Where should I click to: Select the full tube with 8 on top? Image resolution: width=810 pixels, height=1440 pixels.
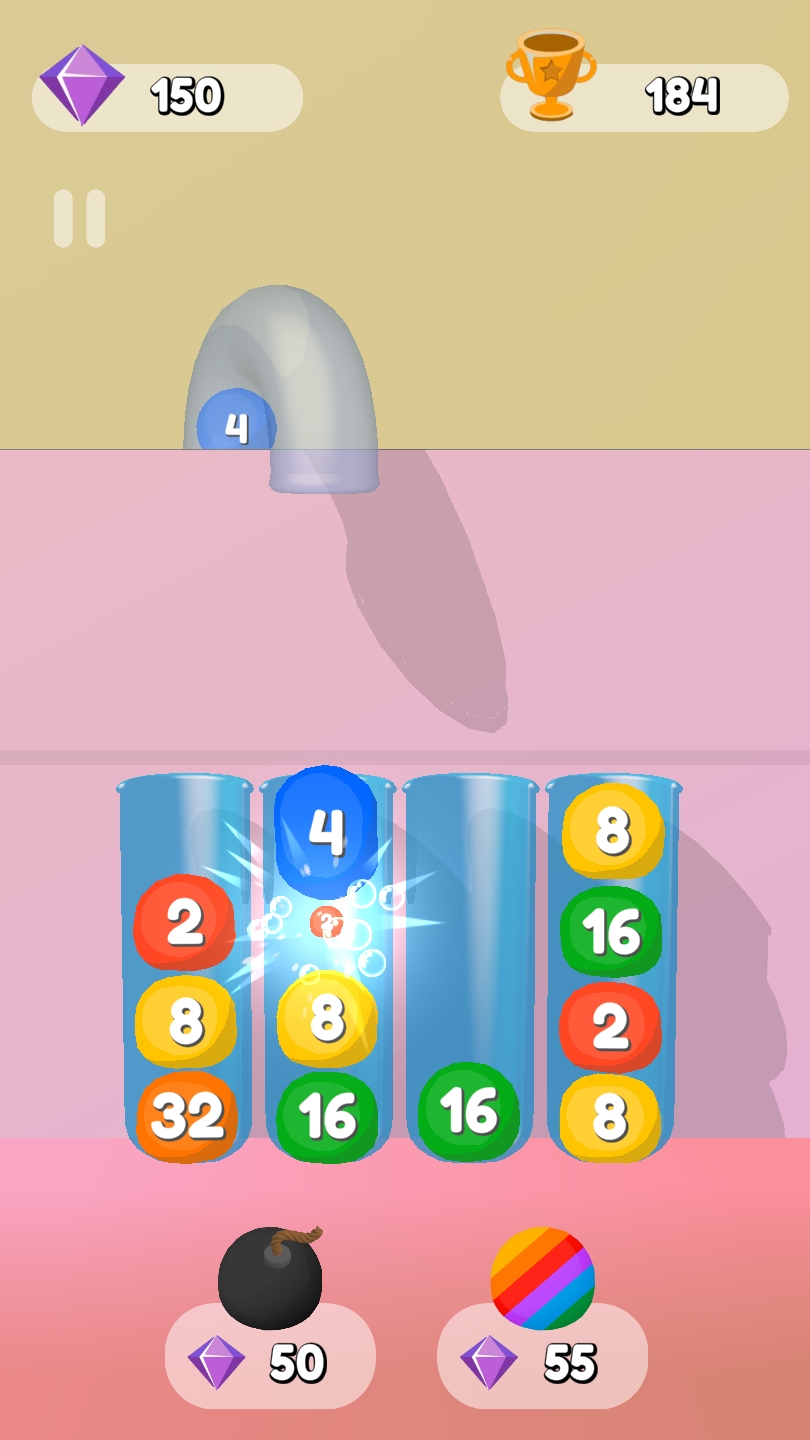point(611,970)
